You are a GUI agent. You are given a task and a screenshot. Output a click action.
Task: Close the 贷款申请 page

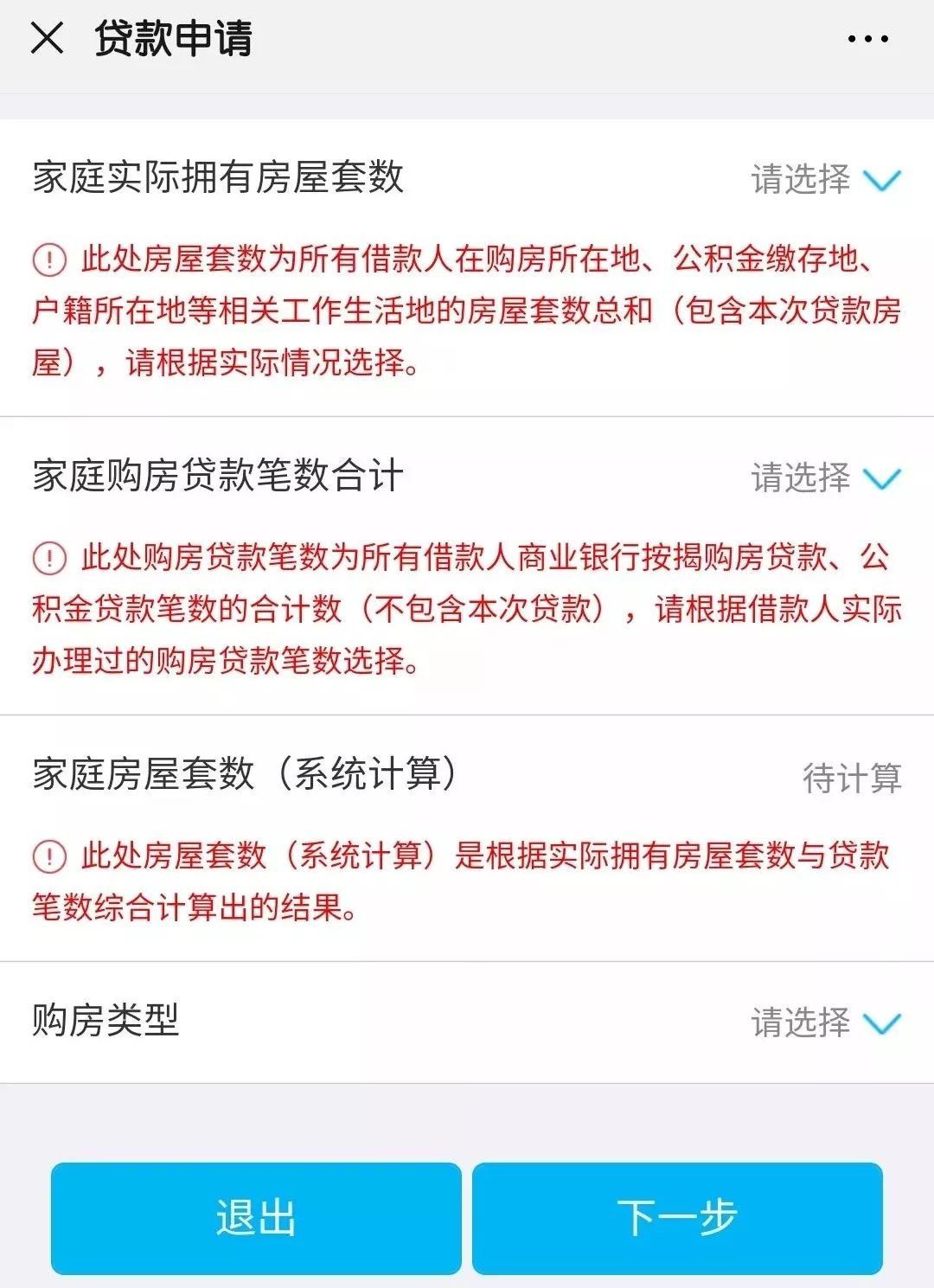pos(47,39)
